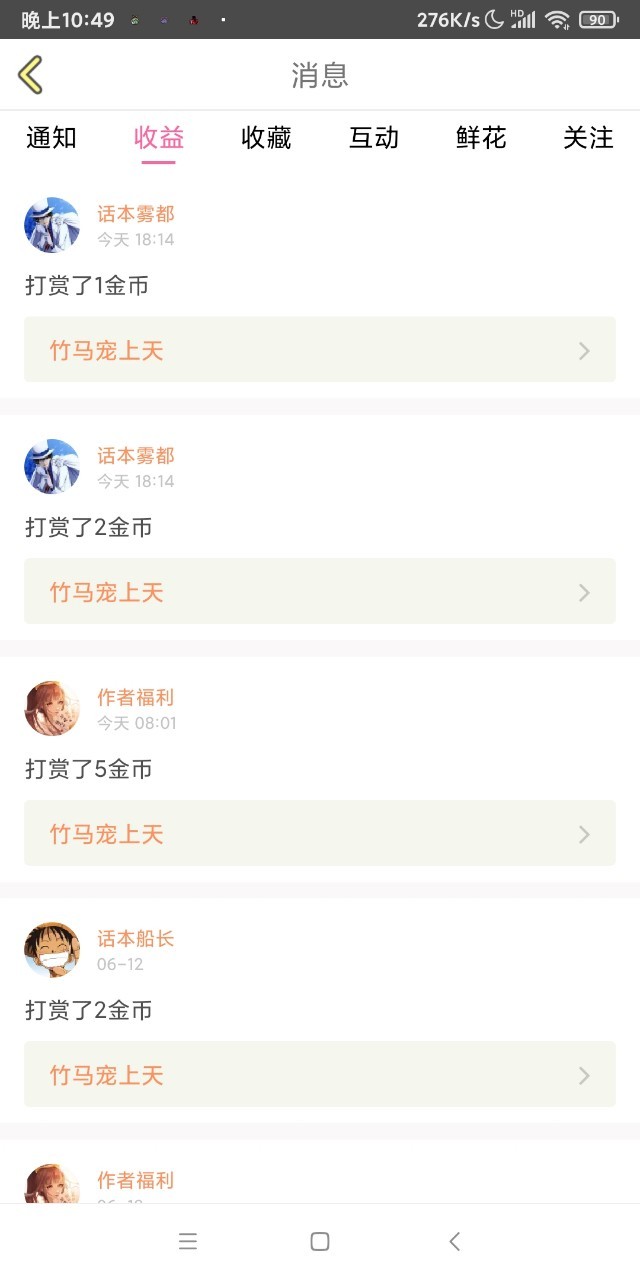Open 竹马宠上天 under the 5金币 reward
Image resolution: width=640 pixels, height=1280 pixels.
tap(320, 833)
